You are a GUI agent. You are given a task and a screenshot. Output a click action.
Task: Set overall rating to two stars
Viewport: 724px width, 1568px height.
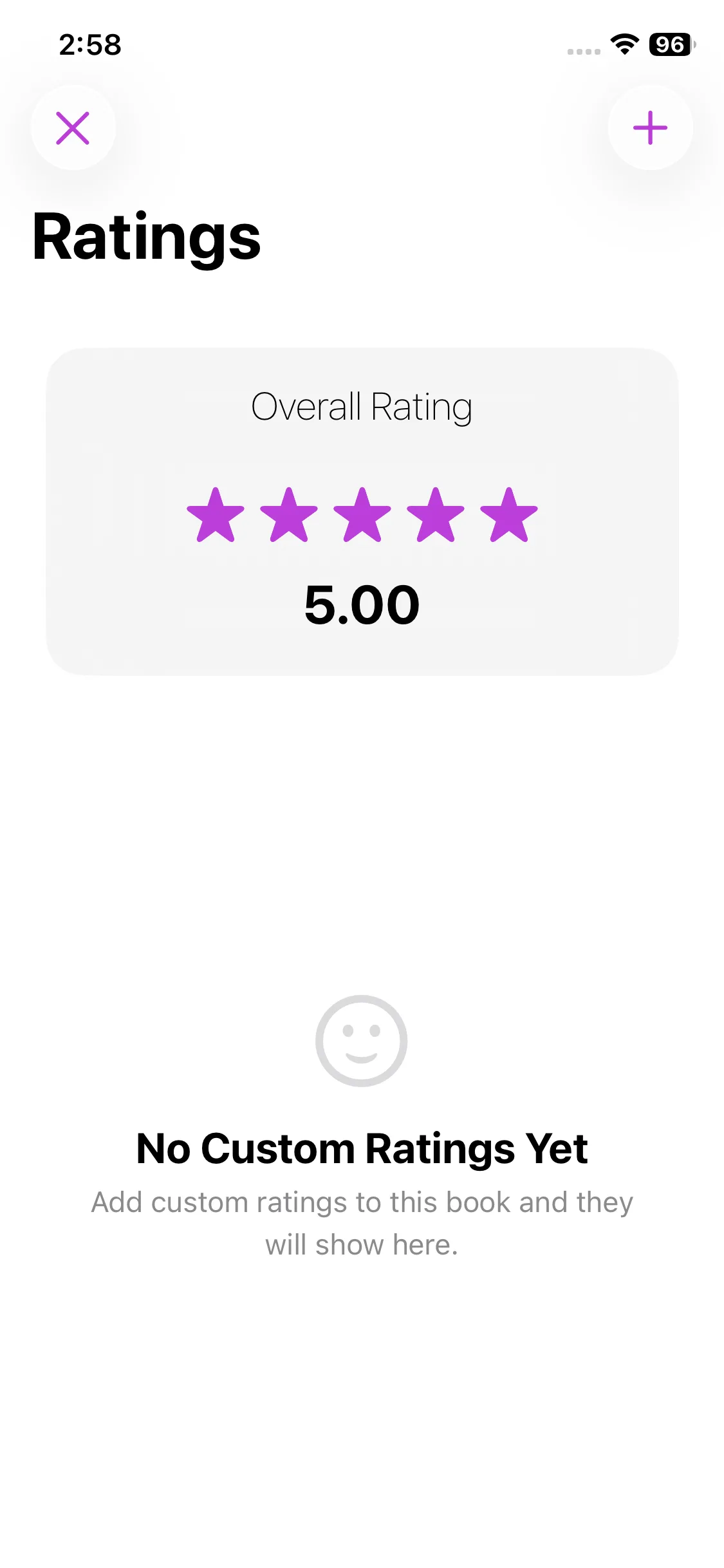[x=289, y=516]
